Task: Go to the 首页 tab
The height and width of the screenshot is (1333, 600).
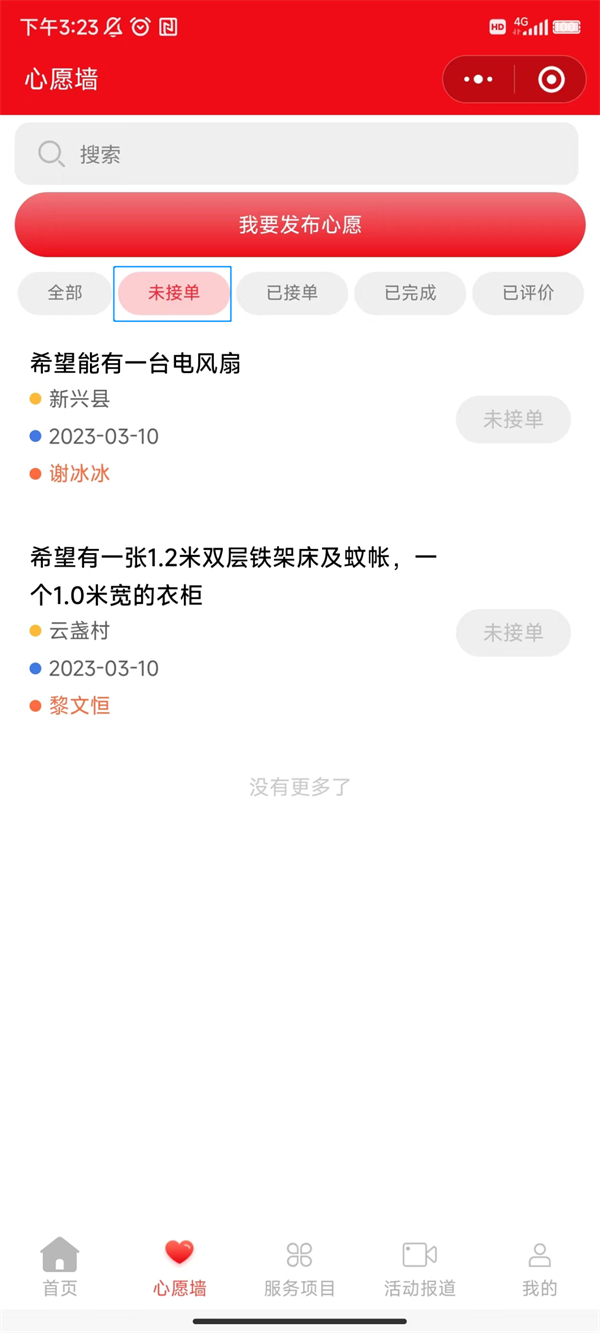Action: point(60,1268)
